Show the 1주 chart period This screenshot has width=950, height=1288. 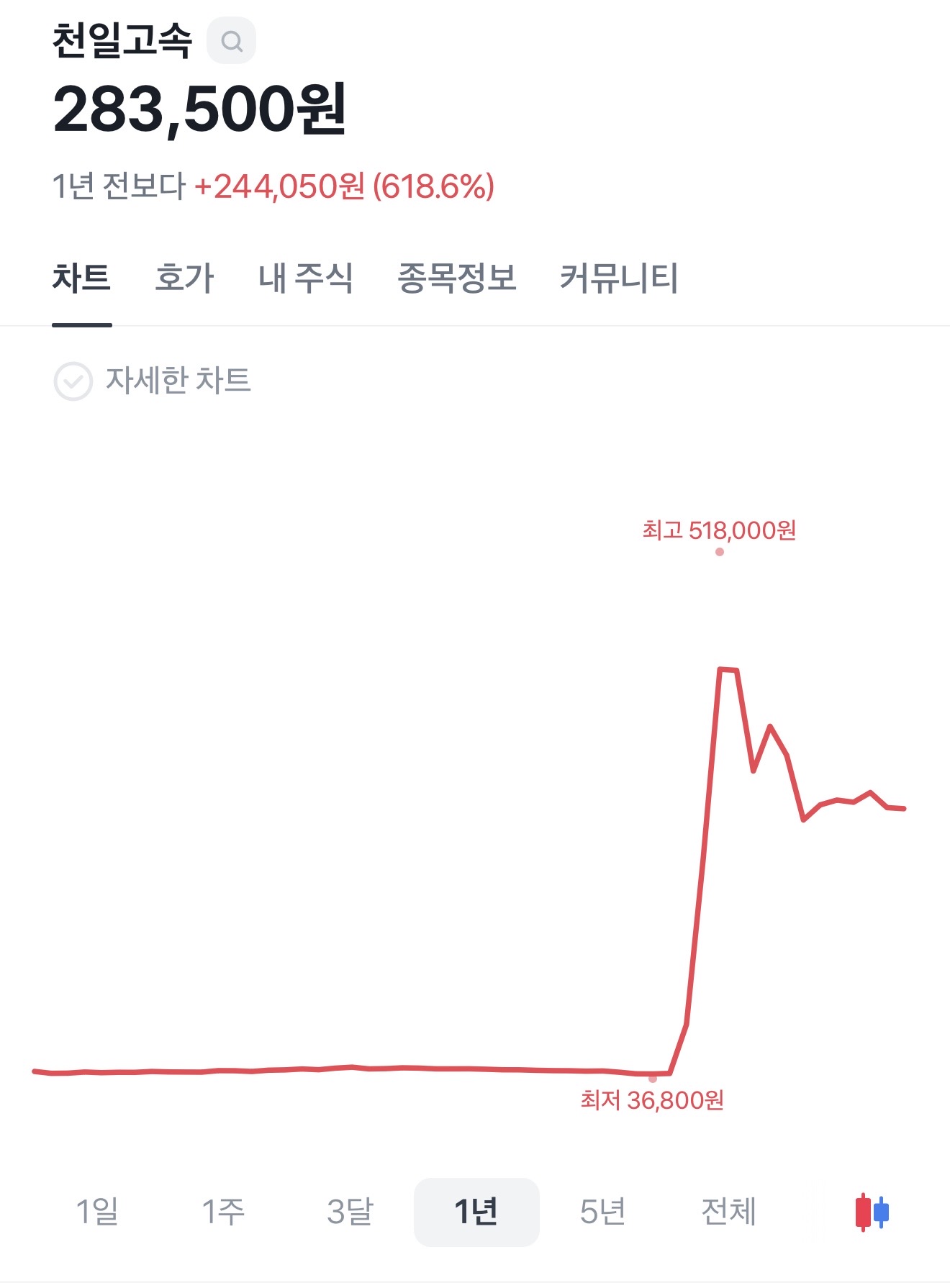pyautogui.click(x=223, y=1212)
